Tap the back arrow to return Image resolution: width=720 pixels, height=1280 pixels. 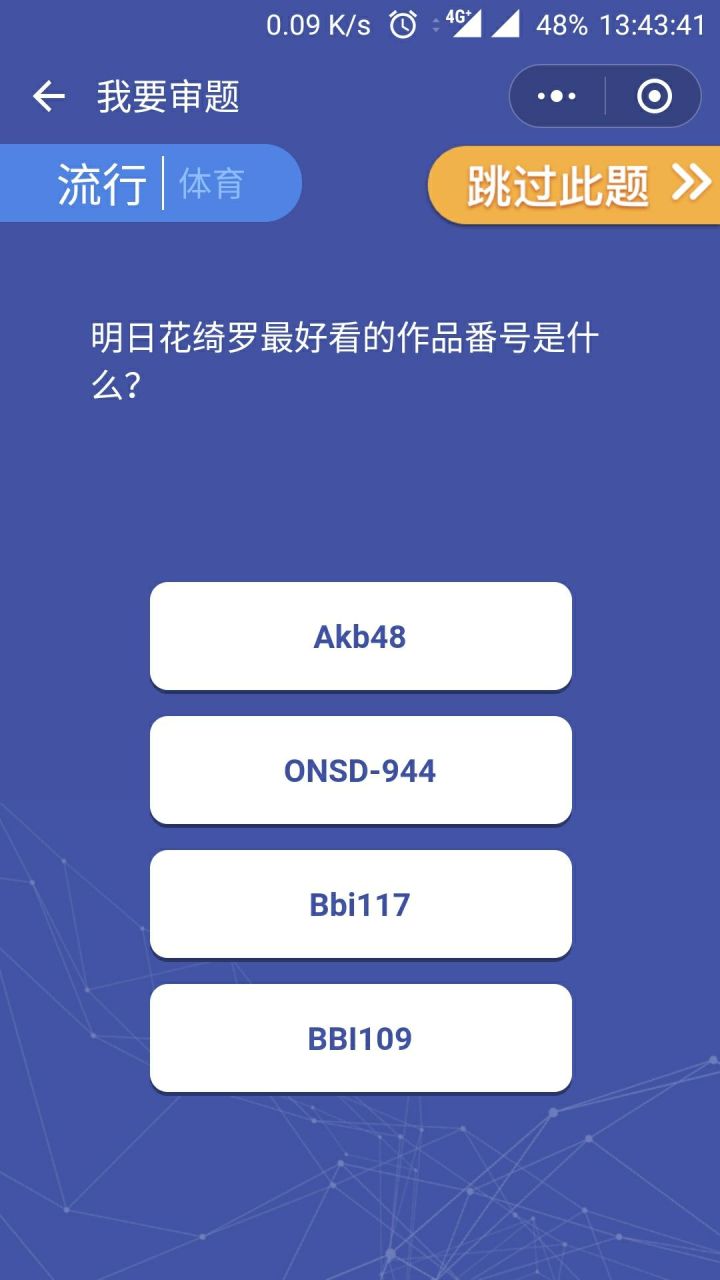pyautogui.click(x=47, y=95)
